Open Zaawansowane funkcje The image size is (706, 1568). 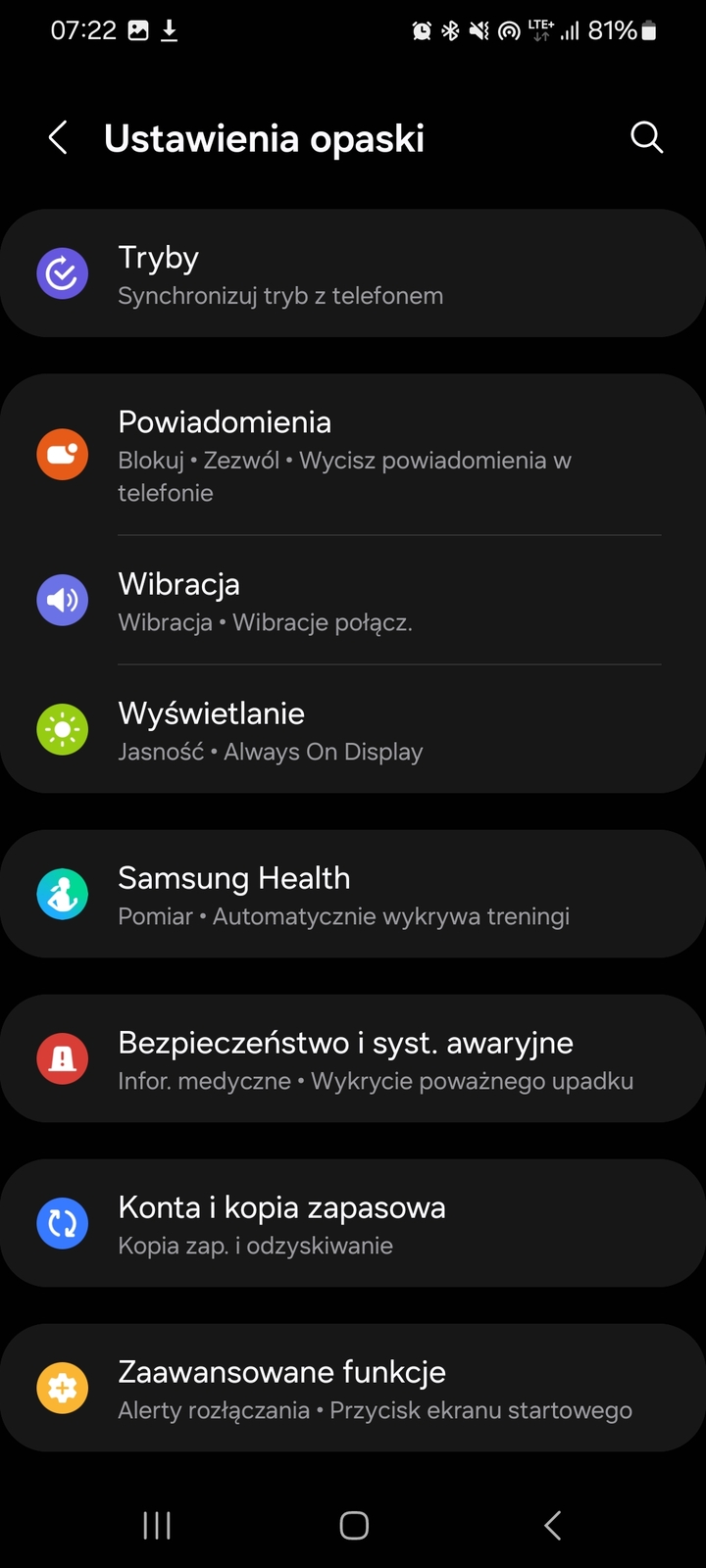point(353,1389)
